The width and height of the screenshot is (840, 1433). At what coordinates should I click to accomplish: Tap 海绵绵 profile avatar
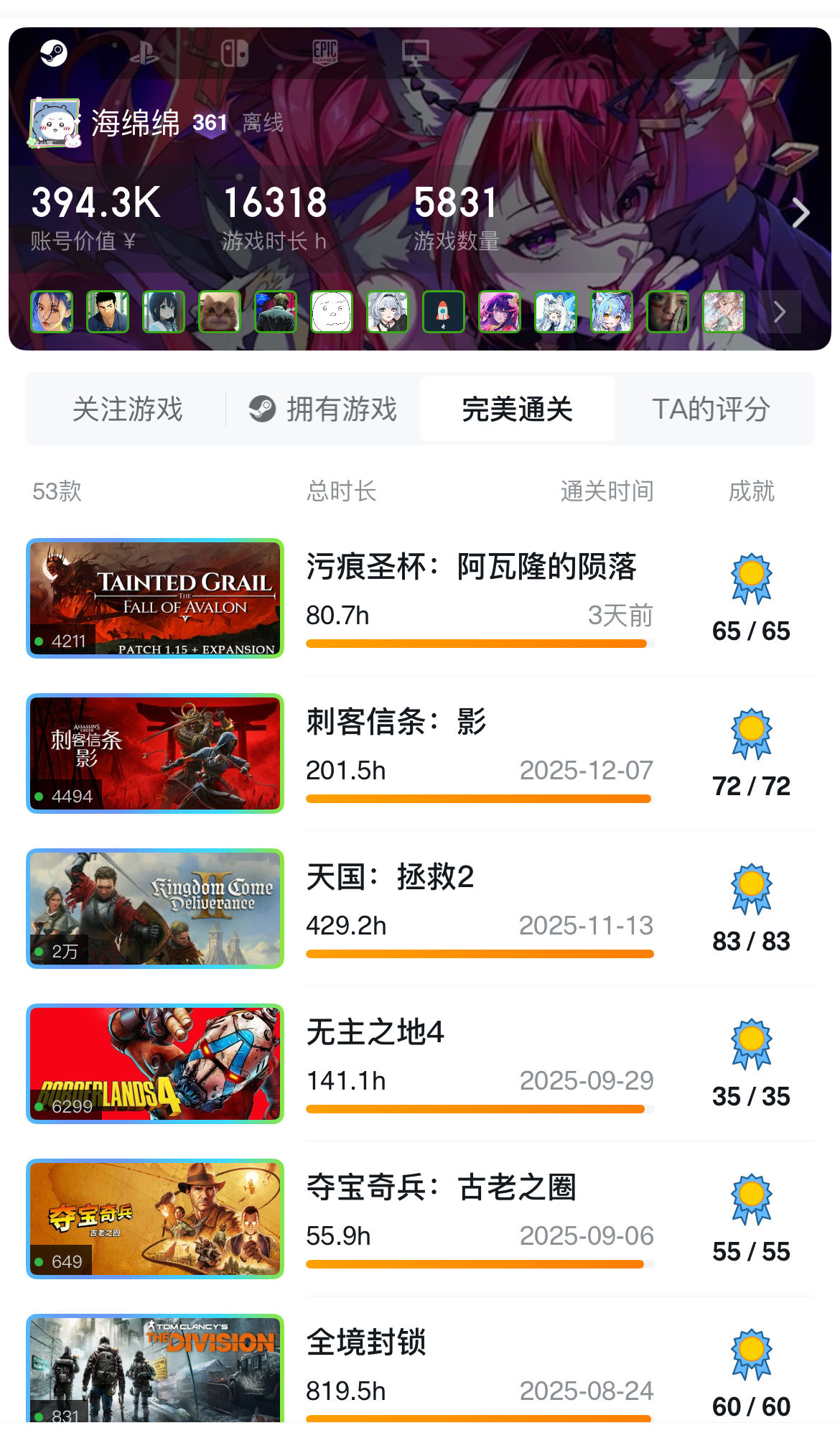pyautogui.click(x=54, y=123)
